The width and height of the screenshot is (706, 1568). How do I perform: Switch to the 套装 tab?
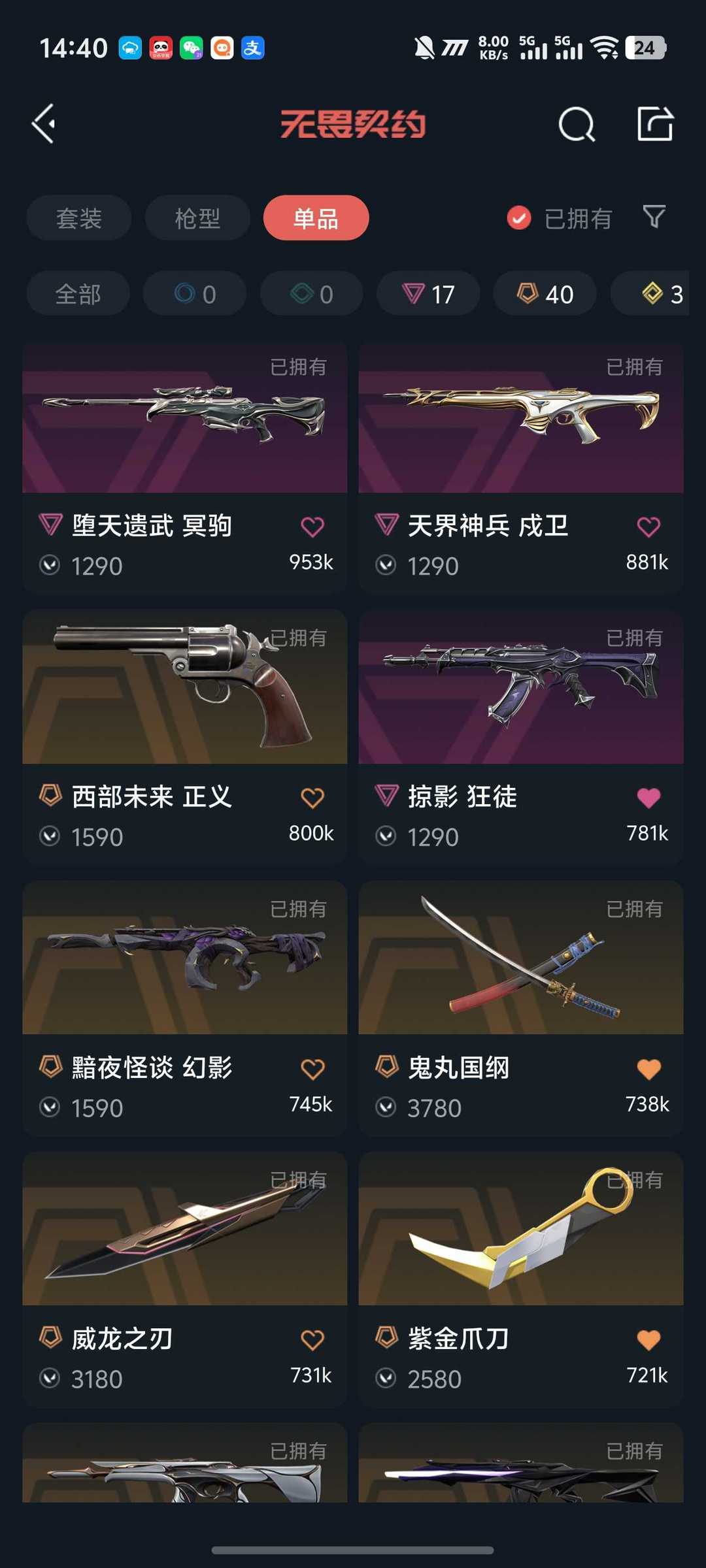tap(79, 218)
